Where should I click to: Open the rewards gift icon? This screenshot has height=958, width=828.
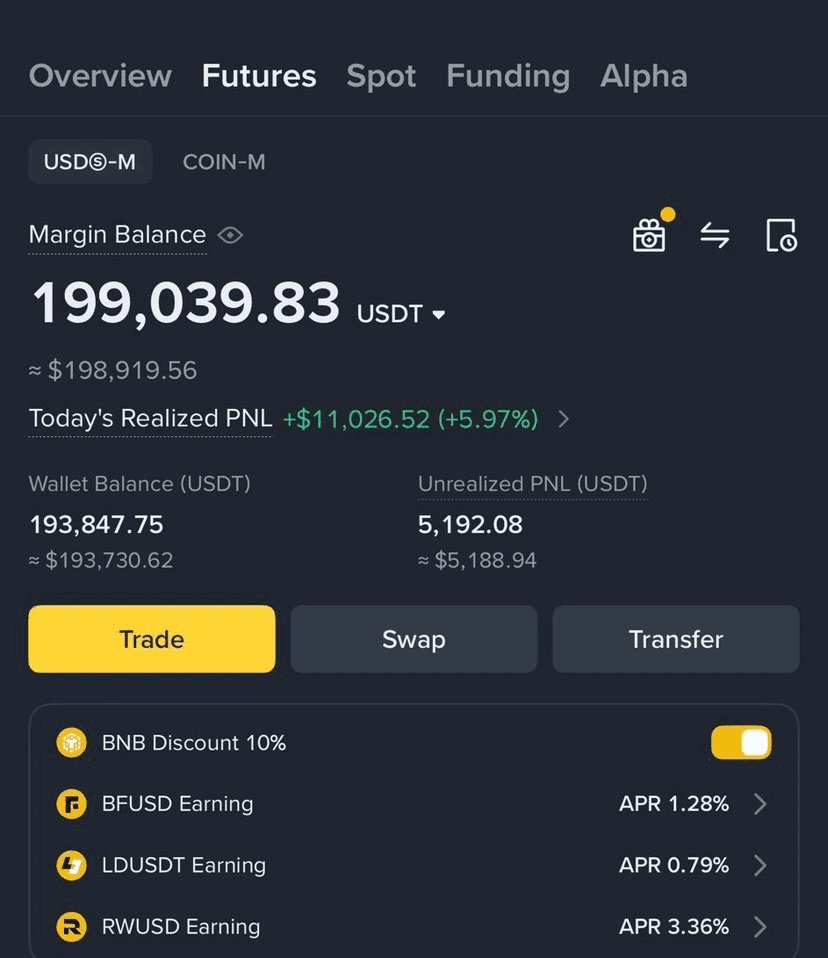click(650, 235)
